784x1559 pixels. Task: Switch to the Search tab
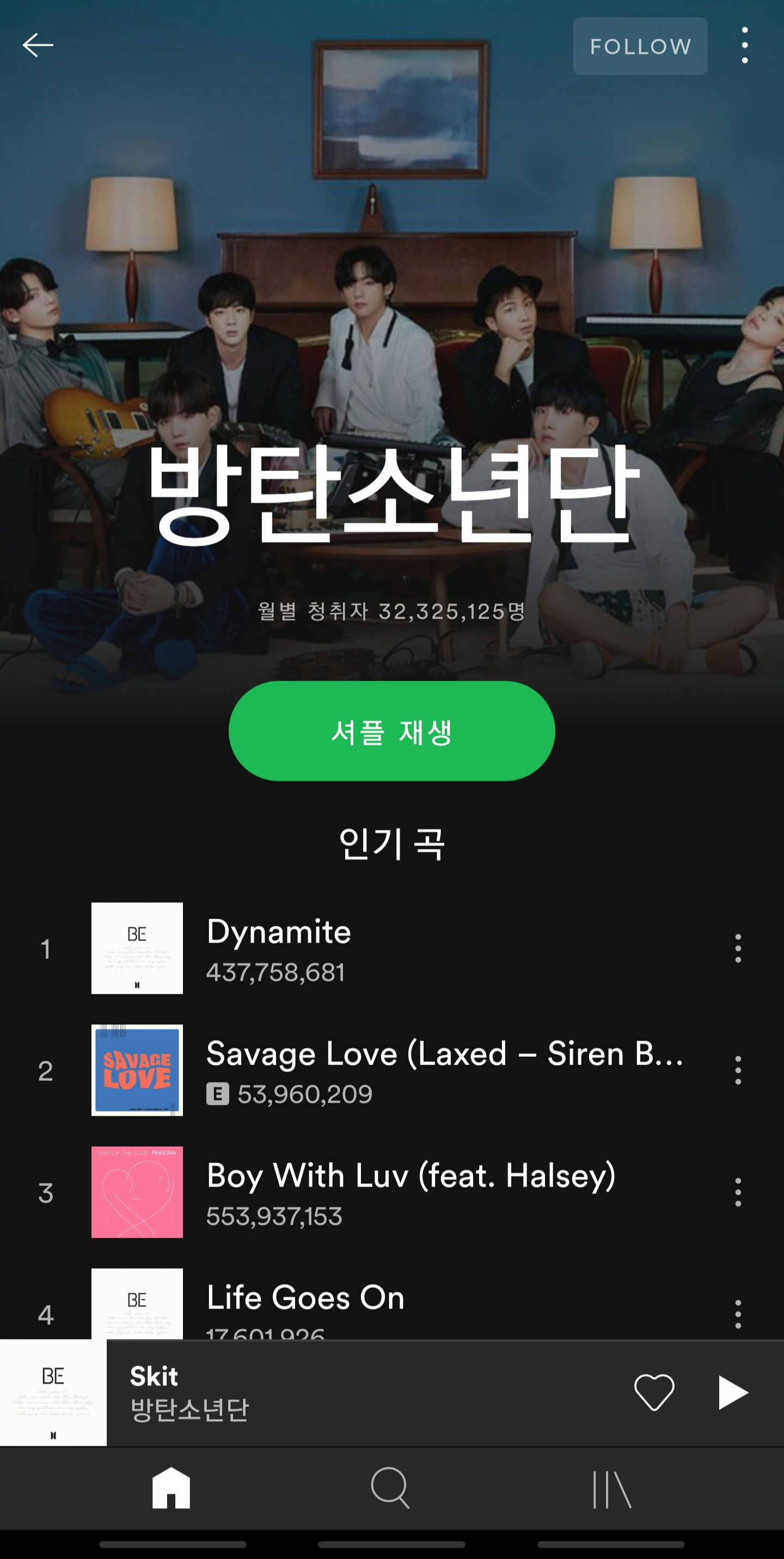point(391,1488)
